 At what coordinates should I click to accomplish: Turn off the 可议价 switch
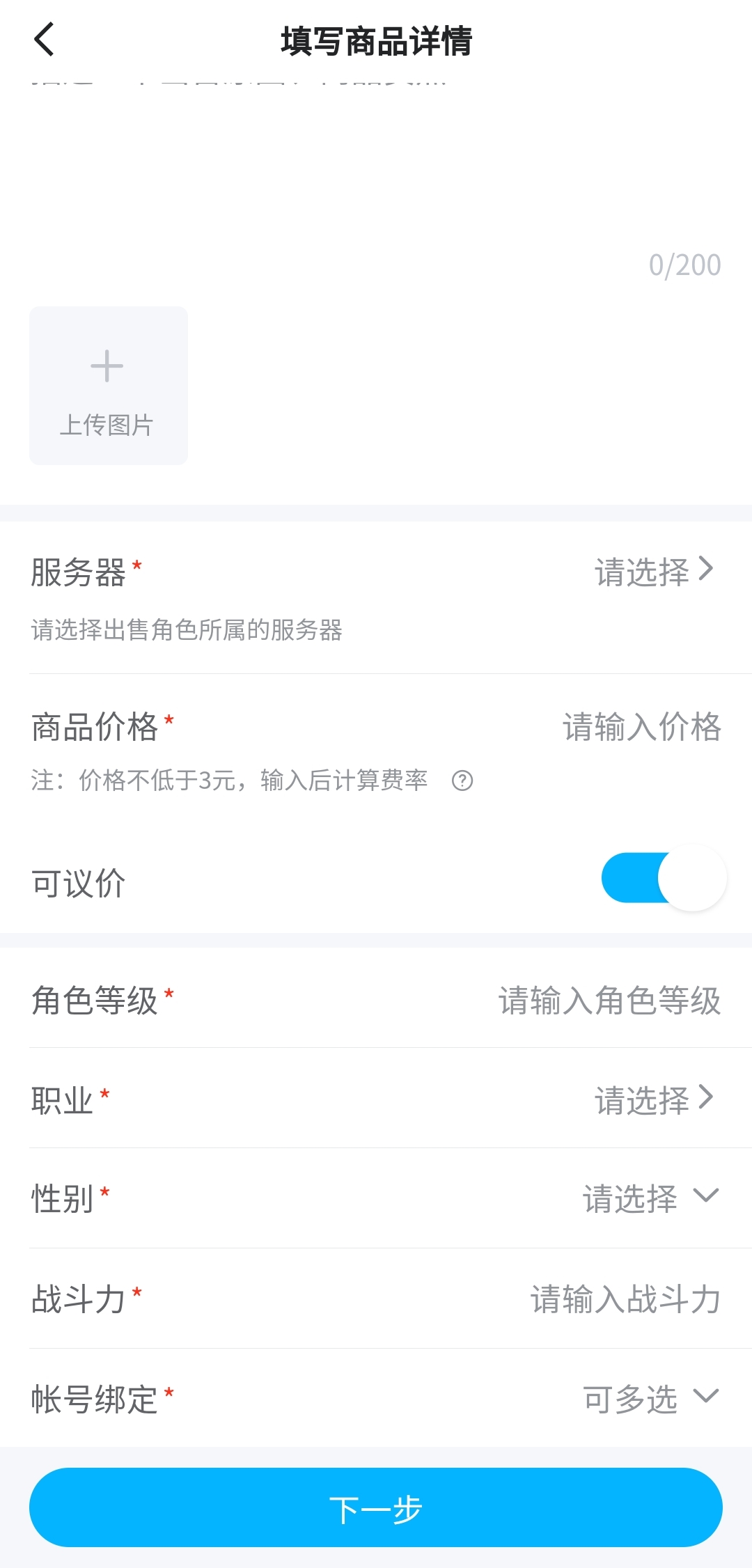point(663,878)
